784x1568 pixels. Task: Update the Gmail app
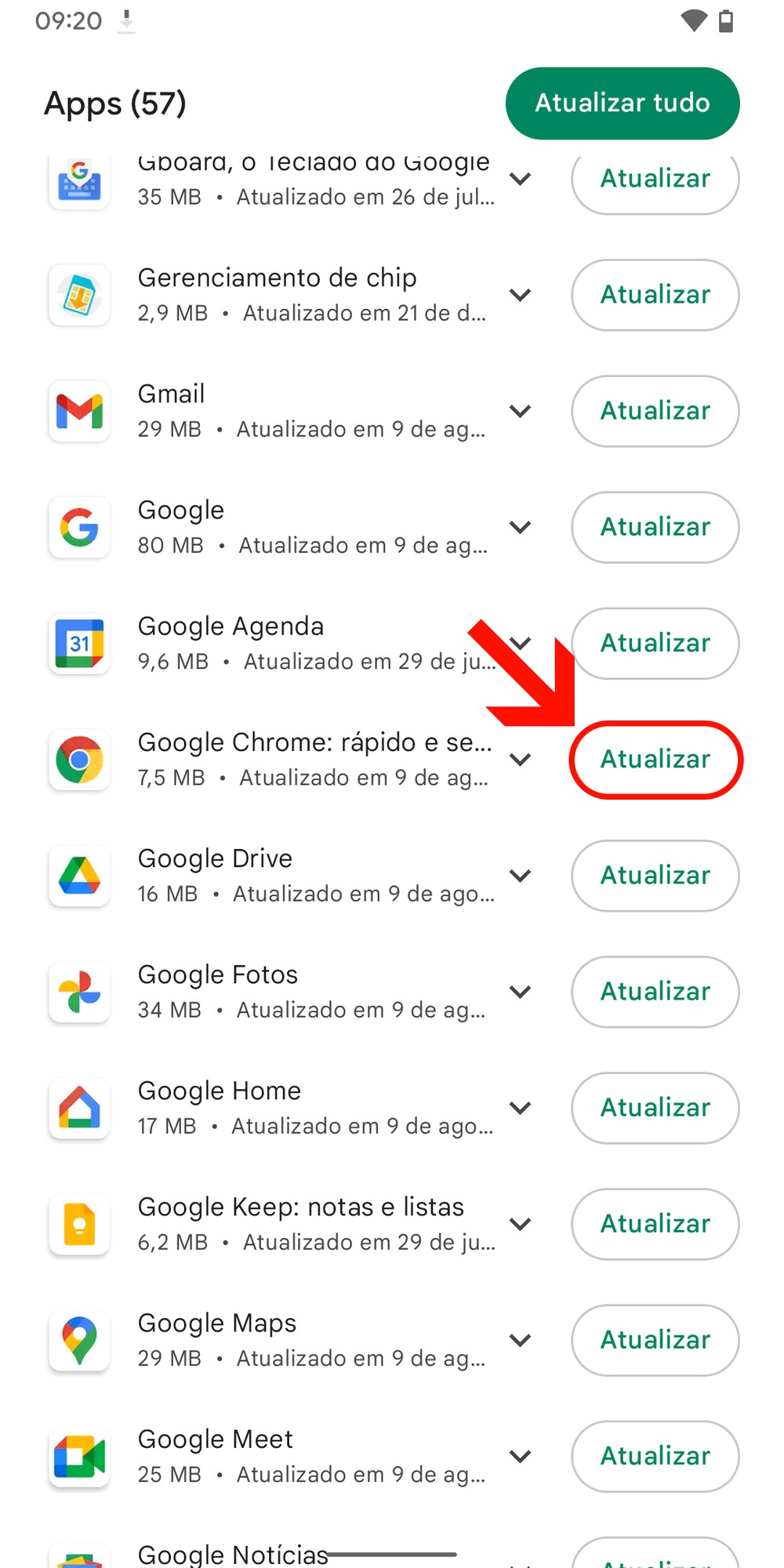pos(655,411)
